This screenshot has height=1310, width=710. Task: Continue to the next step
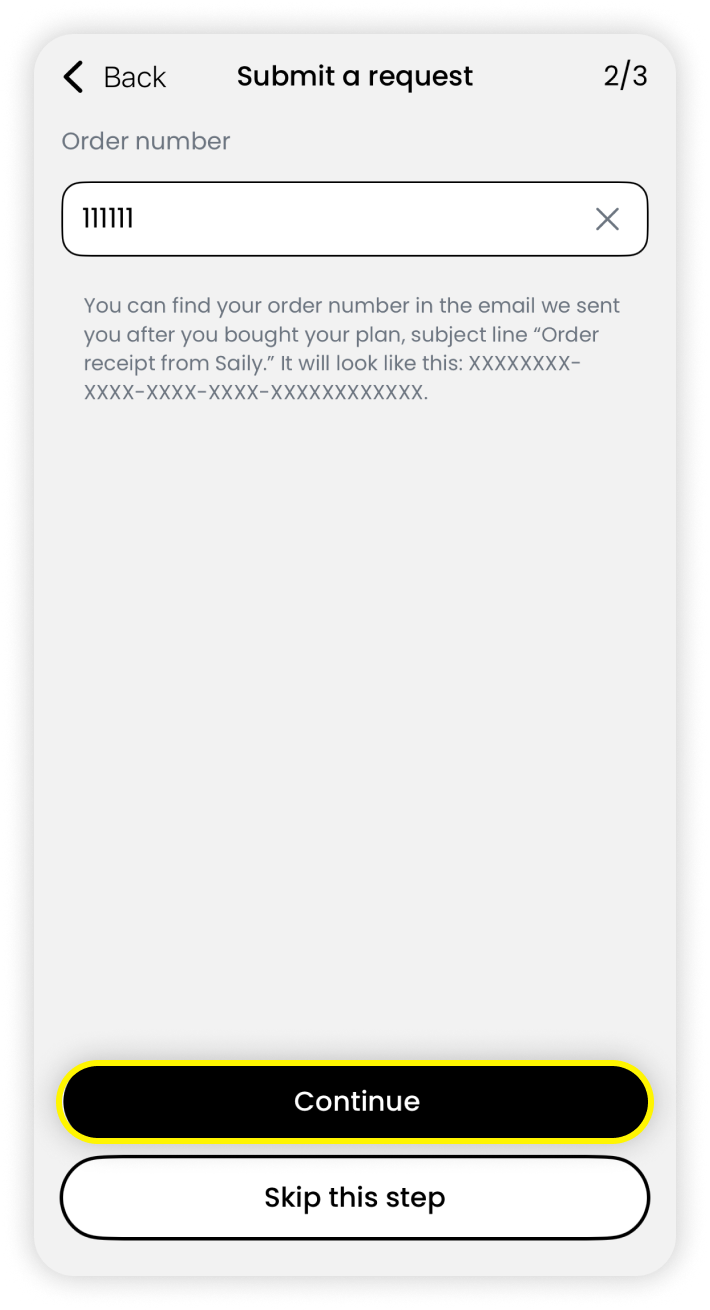click(x=355, y=1101)
